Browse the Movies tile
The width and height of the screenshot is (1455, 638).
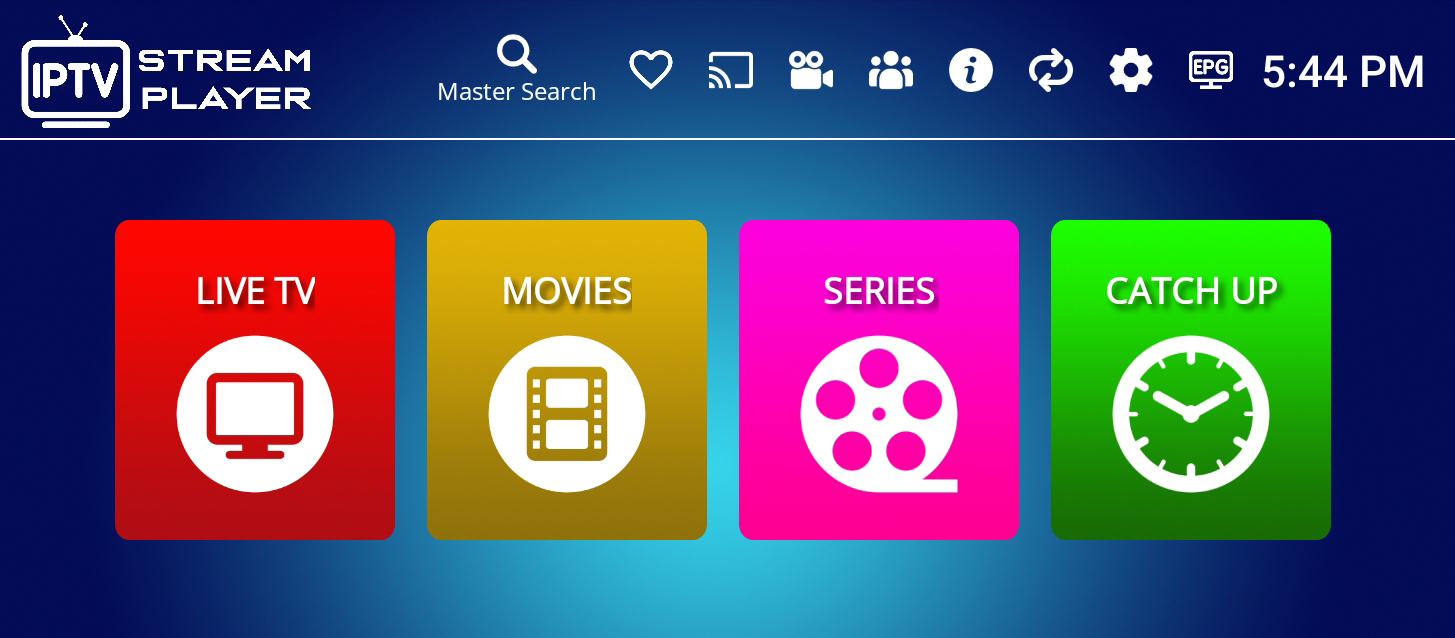567,380
